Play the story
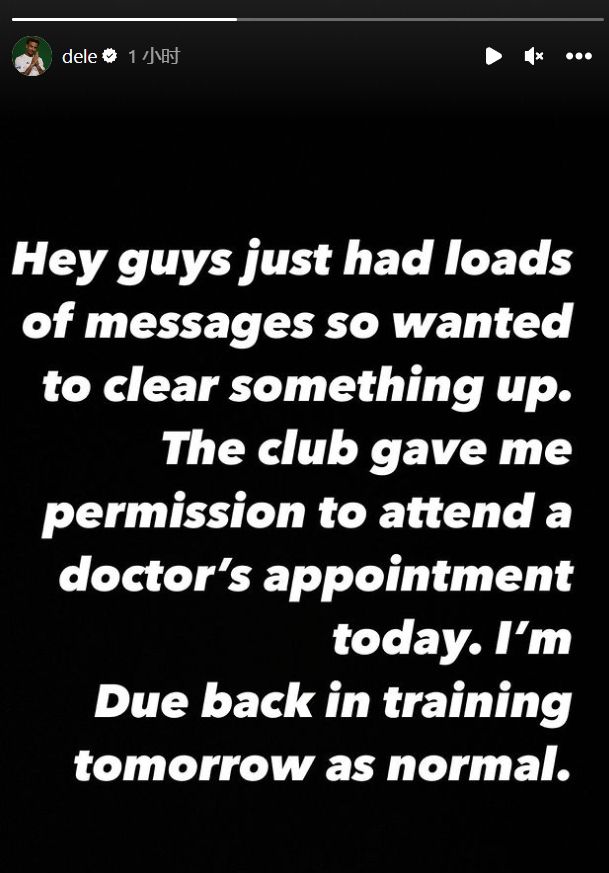This screenshot has height=873, width=609. [493, 56]
